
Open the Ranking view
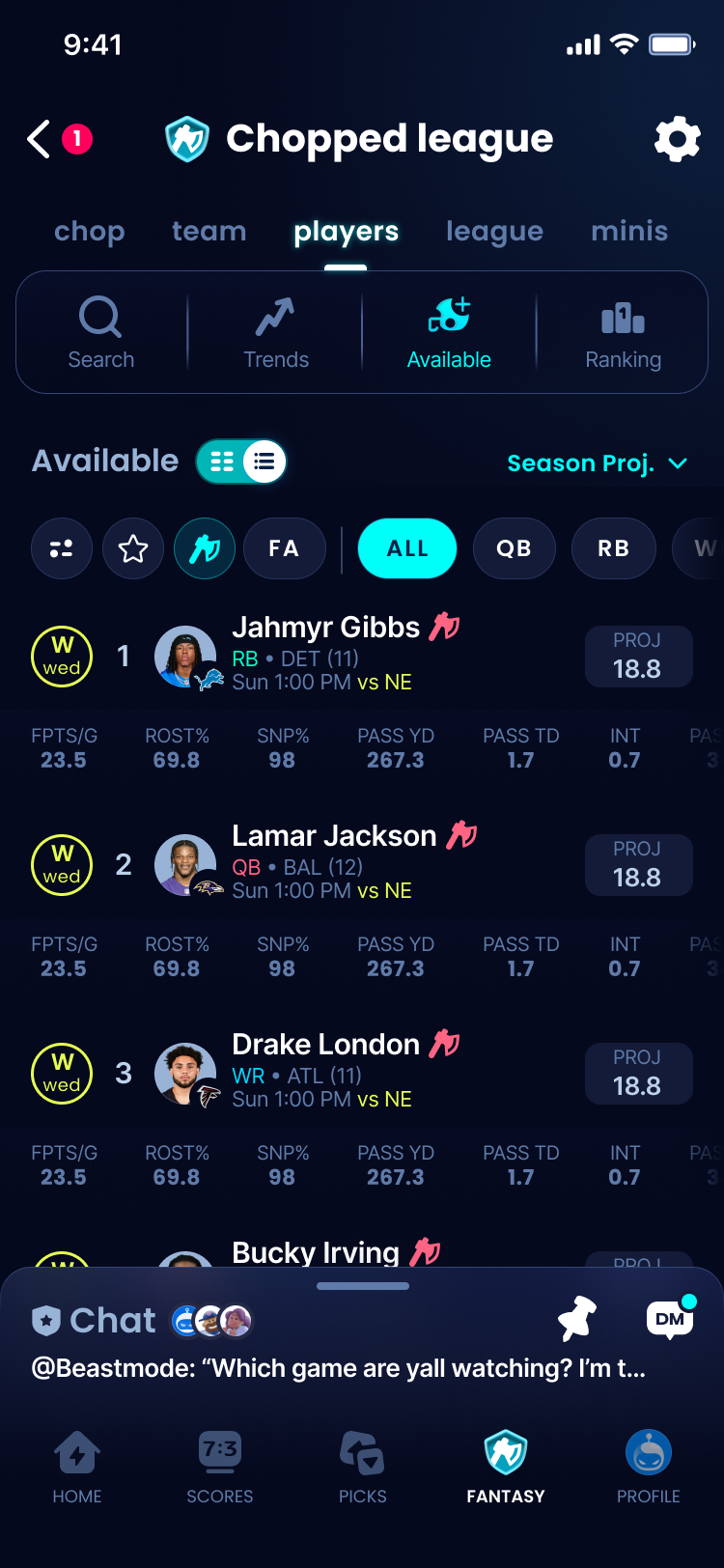623,331
